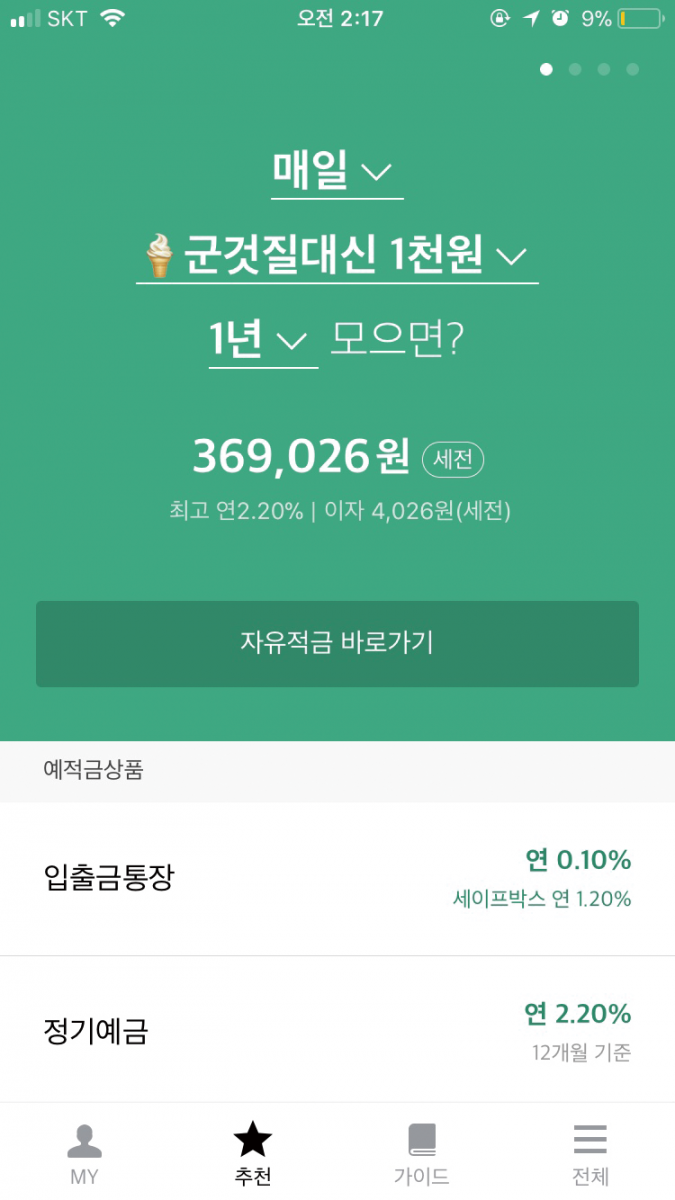Tap 자유적금 바로가기 button
Image resolution: width=675 pixels, height=1200 pixels.
pyautogui.click(x=337, y=643)
